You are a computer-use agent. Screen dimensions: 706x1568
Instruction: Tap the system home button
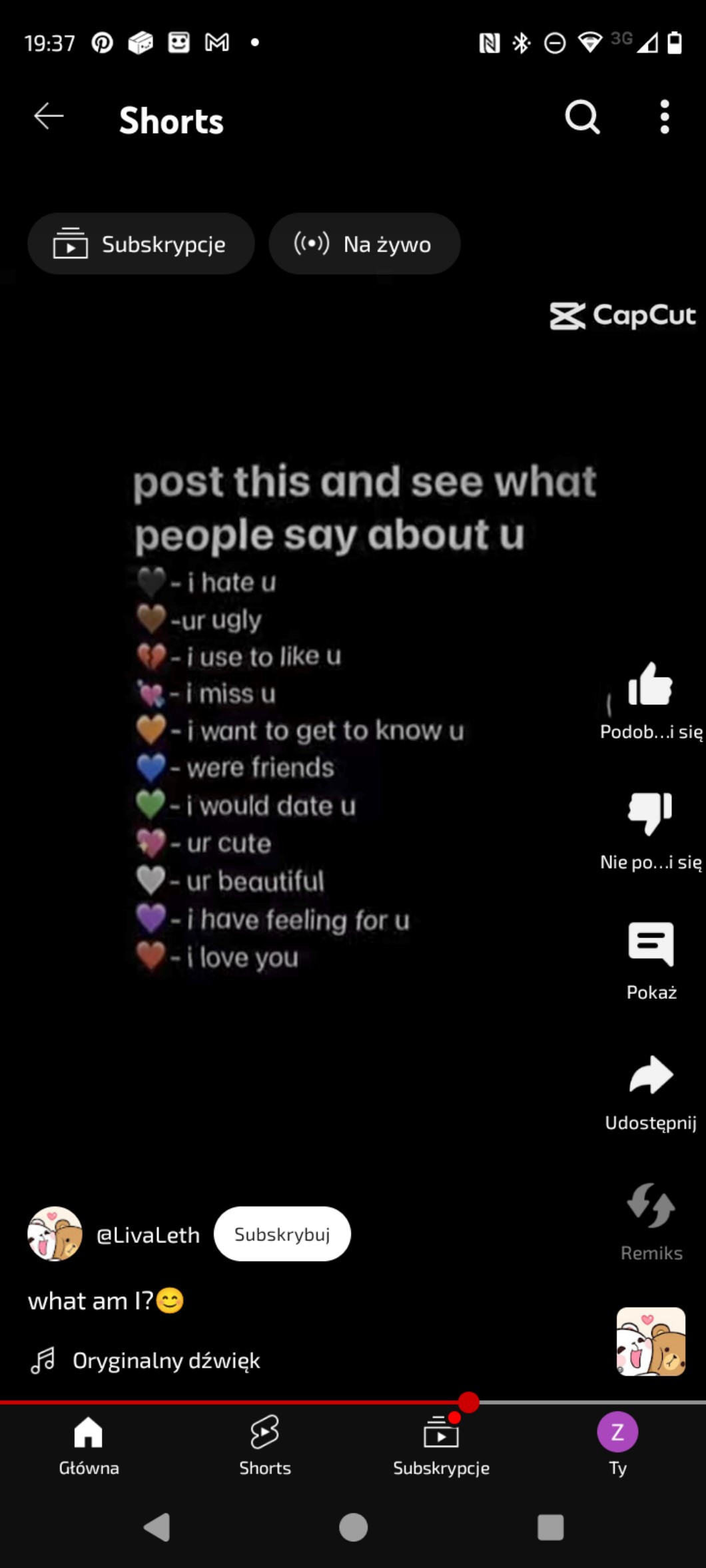click(353, 1527)
